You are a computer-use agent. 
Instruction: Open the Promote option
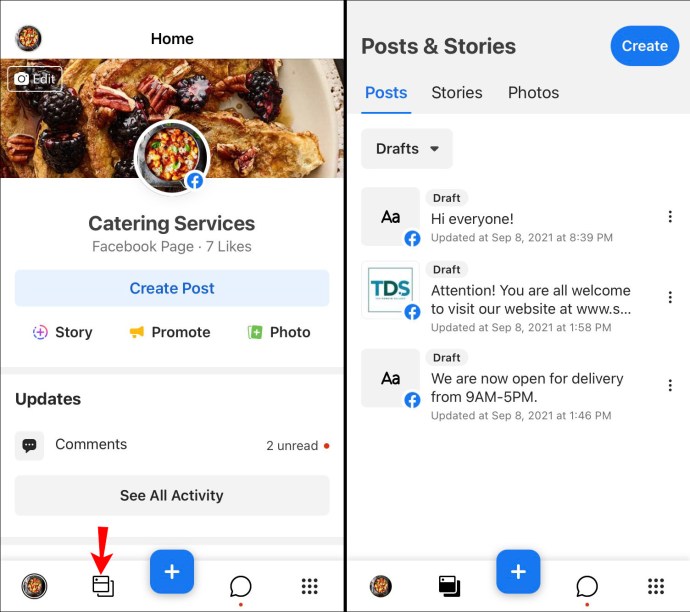point(170,332)
